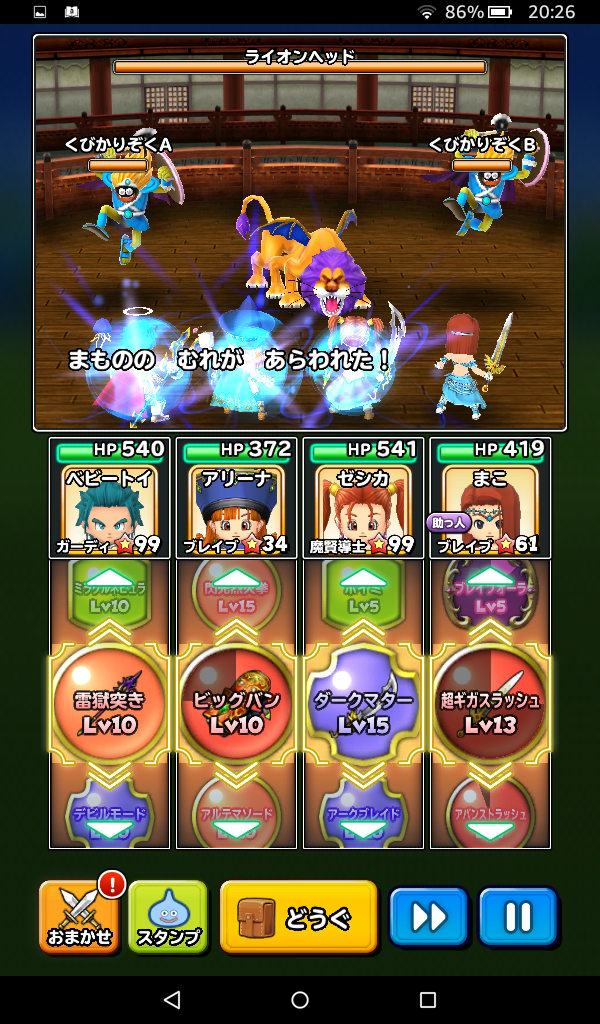600x1024 pixels.
Task: Select the ダークマター Lv15 skill
Action: [363, 704]
